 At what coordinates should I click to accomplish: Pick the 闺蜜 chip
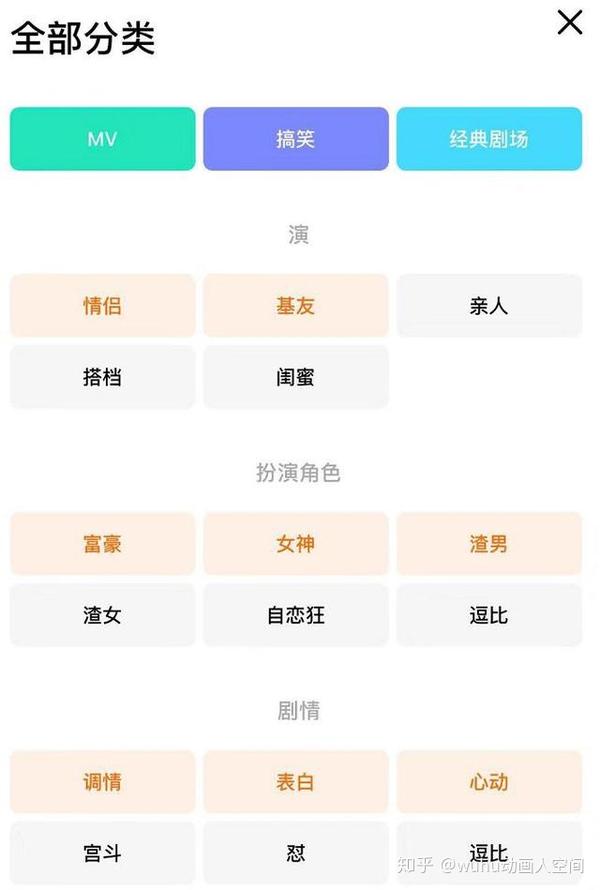[x=295, y=377]
